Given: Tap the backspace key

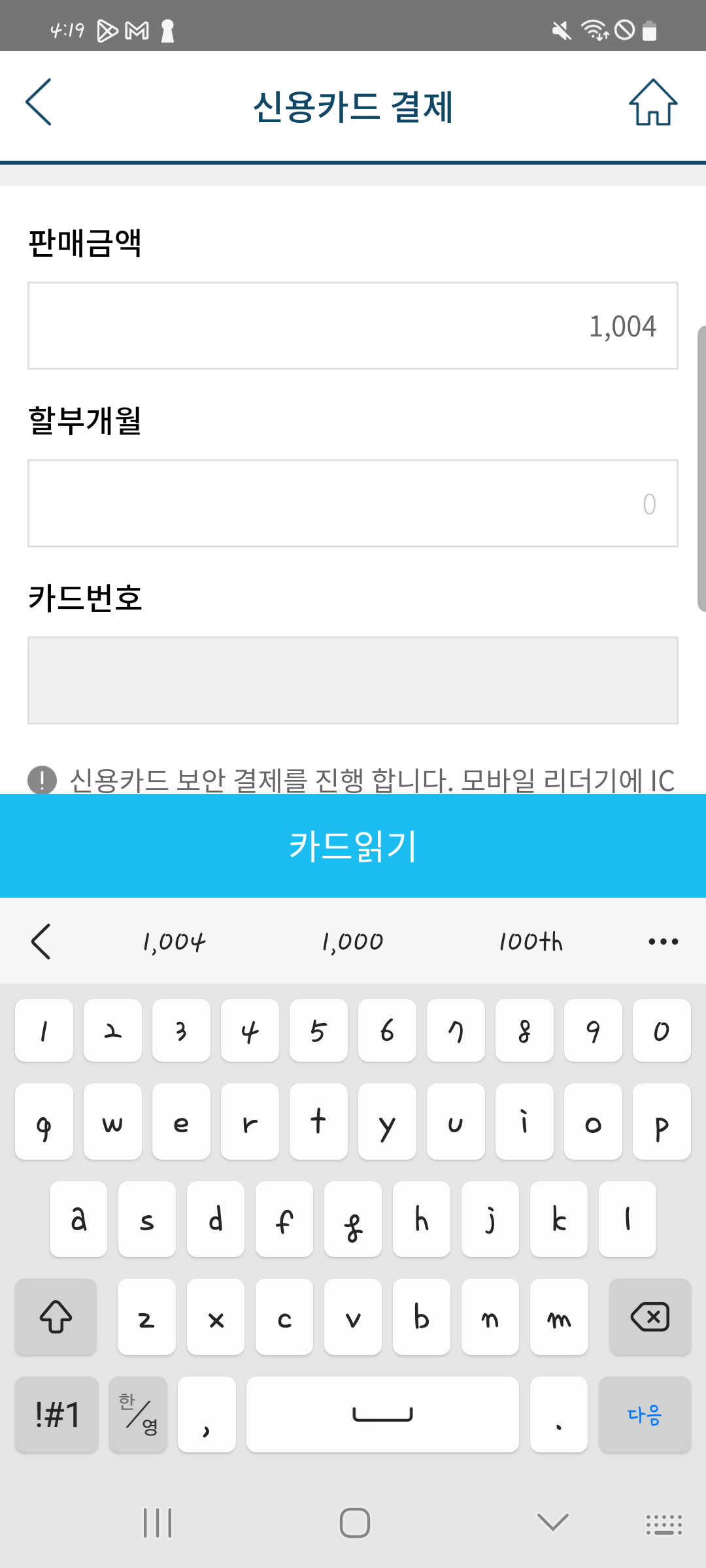Looking at the screenshot, I should (x=649, y=1316).
